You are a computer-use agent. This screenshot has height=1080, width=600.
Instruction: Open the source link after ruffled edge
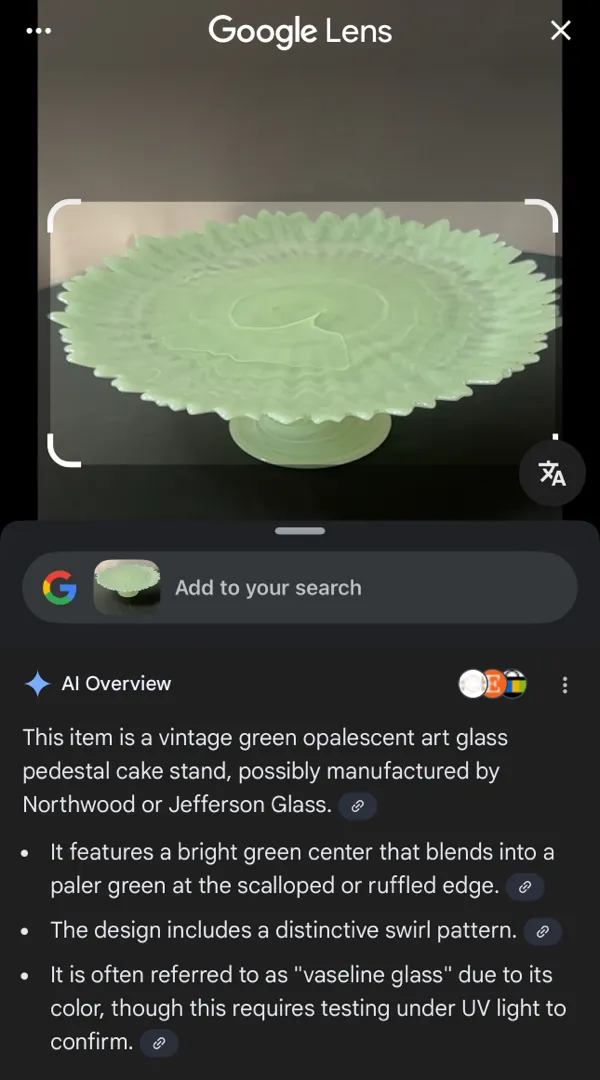pyautogui.click(x=525, y=887)
